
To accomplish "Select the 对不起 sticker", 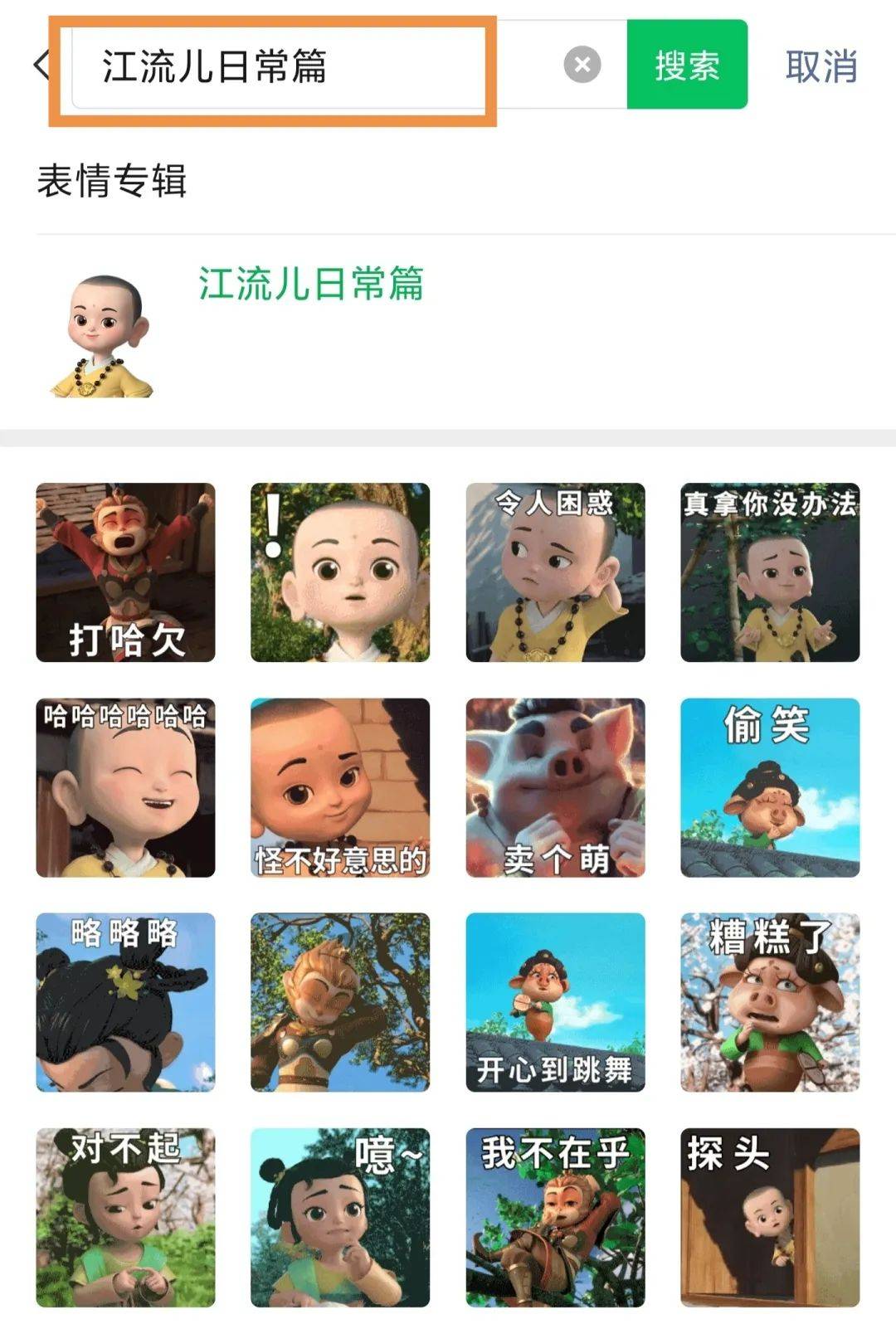I will pyautogui.click(x=125, y=1217).
